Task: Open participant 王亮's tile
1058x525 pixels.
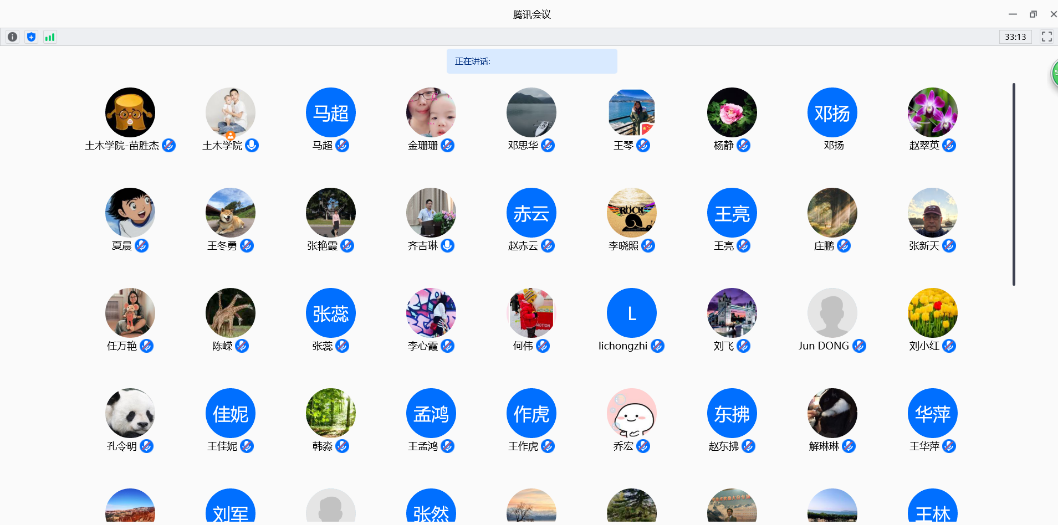Action: click(732, 213)
